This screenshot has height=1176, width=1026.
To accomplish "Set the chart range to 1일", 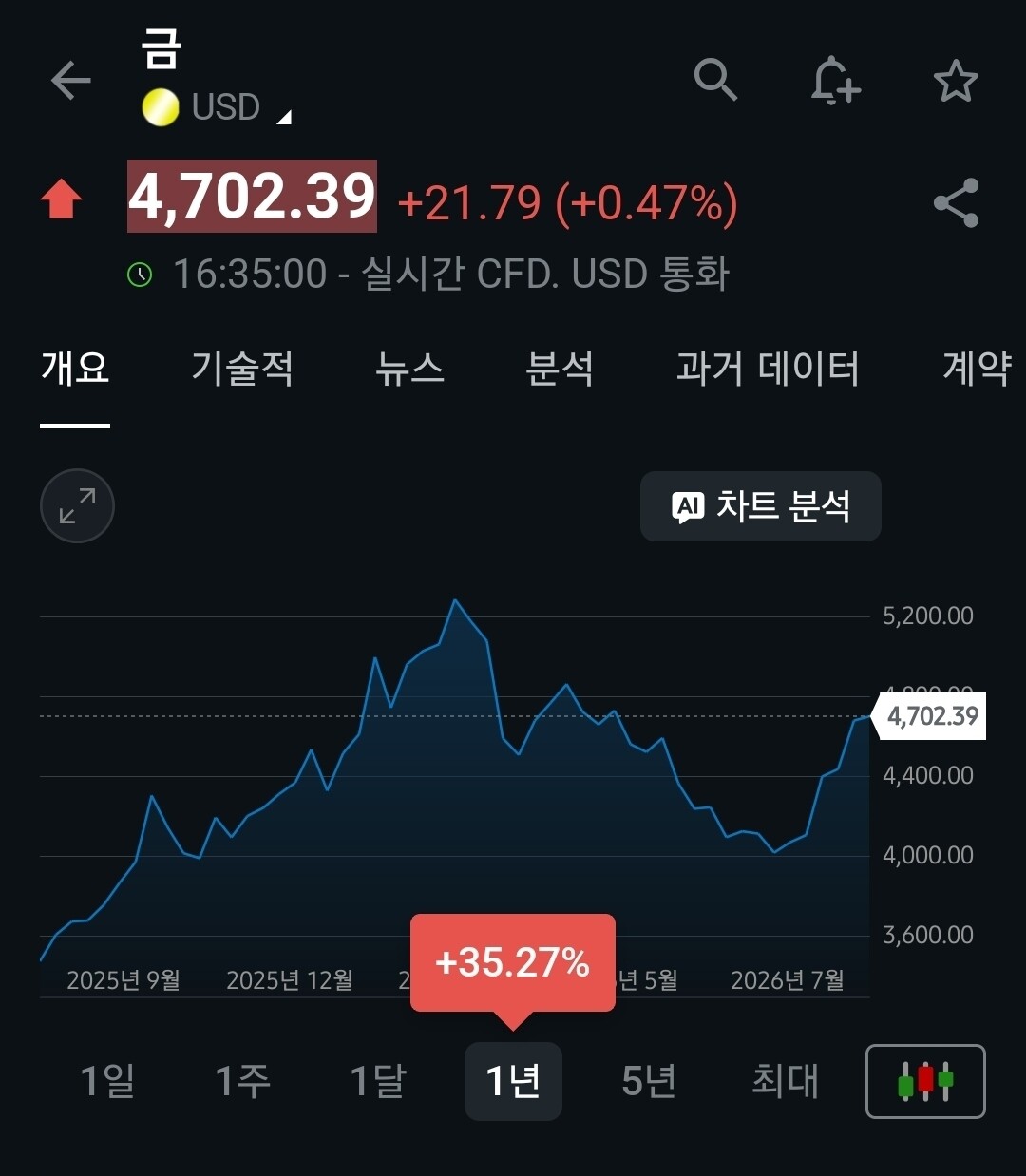I will coord(107,1081).
